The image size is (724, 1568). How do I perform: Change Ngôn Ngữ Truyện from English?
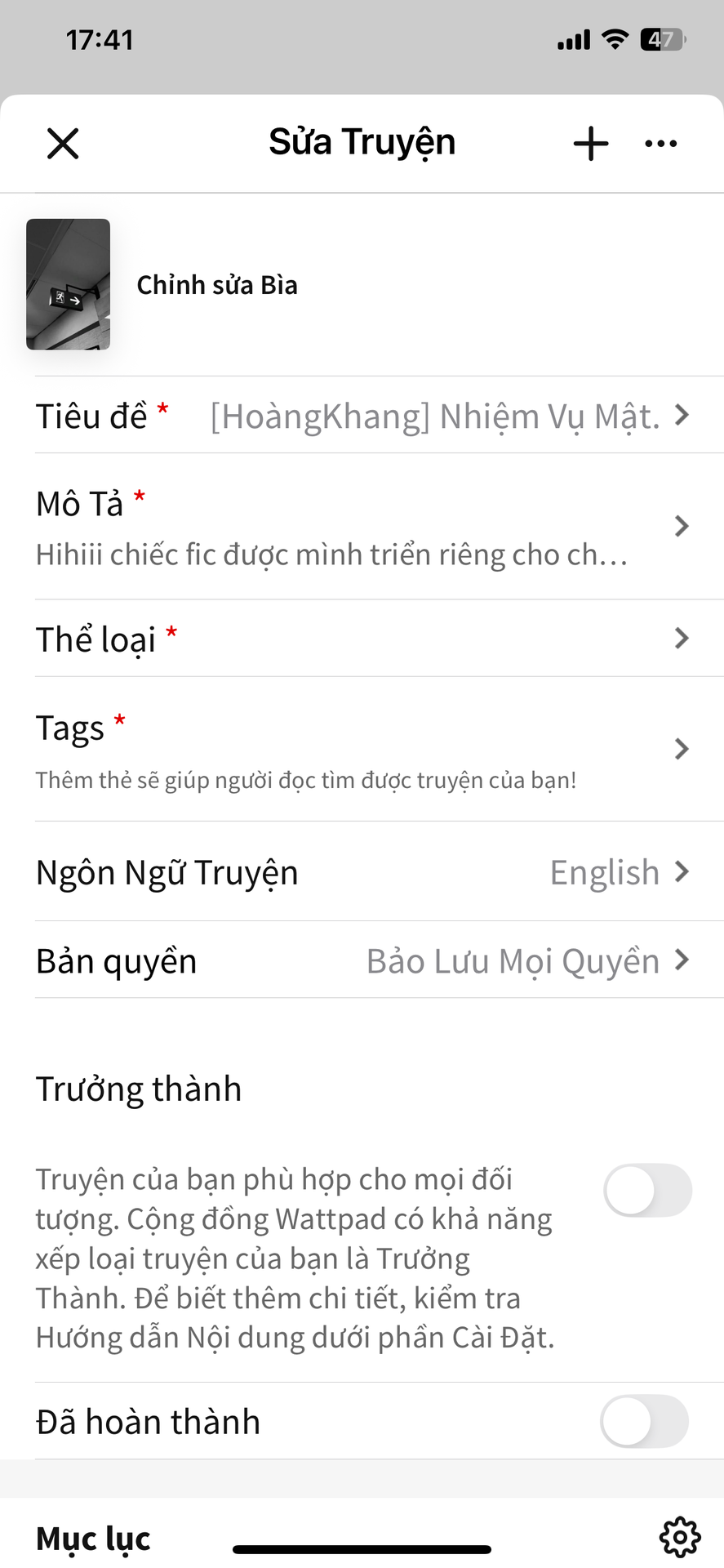point(363,872)
